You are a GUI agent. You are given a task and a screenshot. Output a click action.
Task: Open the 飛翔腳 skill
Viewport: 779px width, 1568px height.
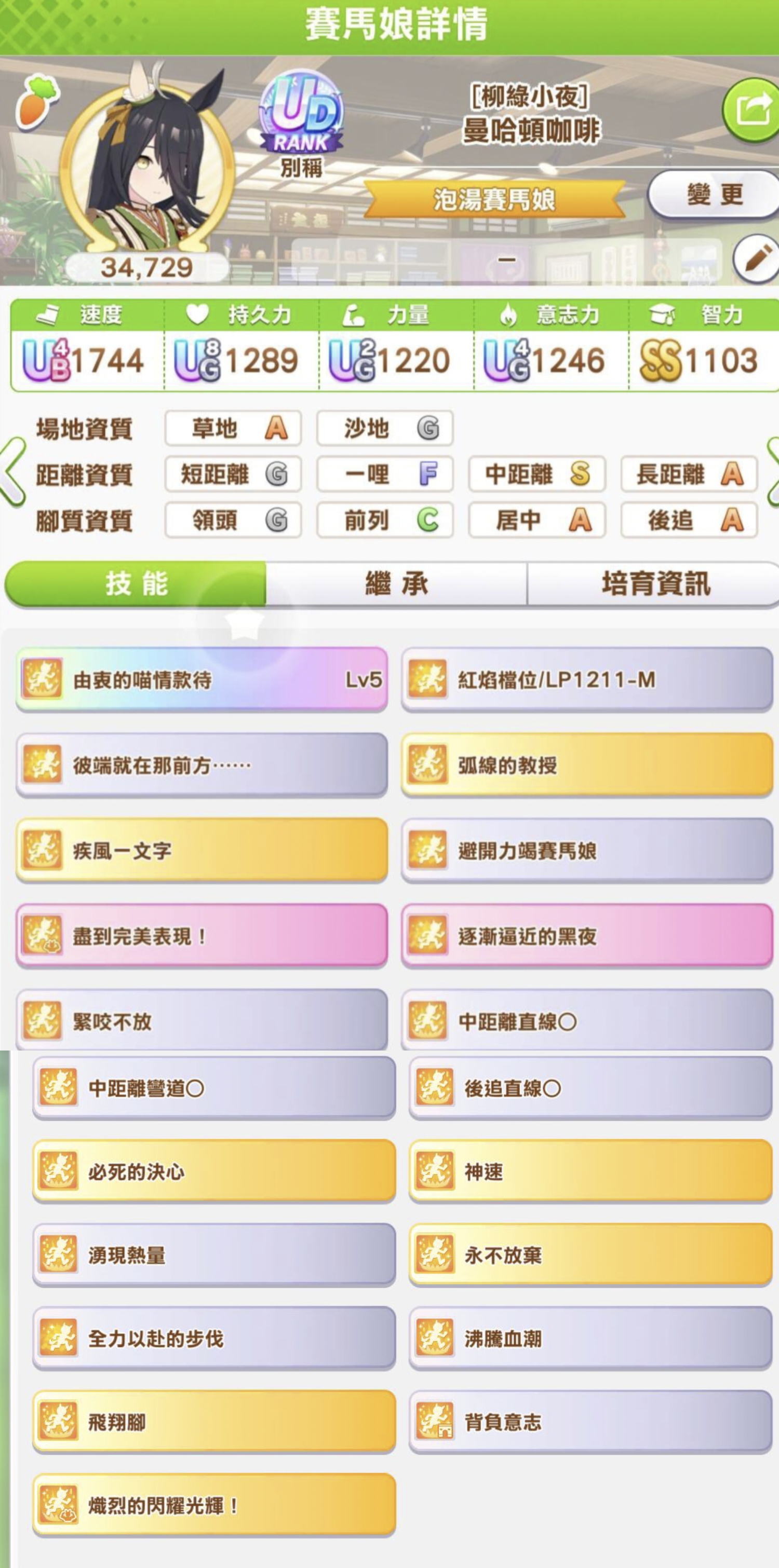click(214, 1423)
